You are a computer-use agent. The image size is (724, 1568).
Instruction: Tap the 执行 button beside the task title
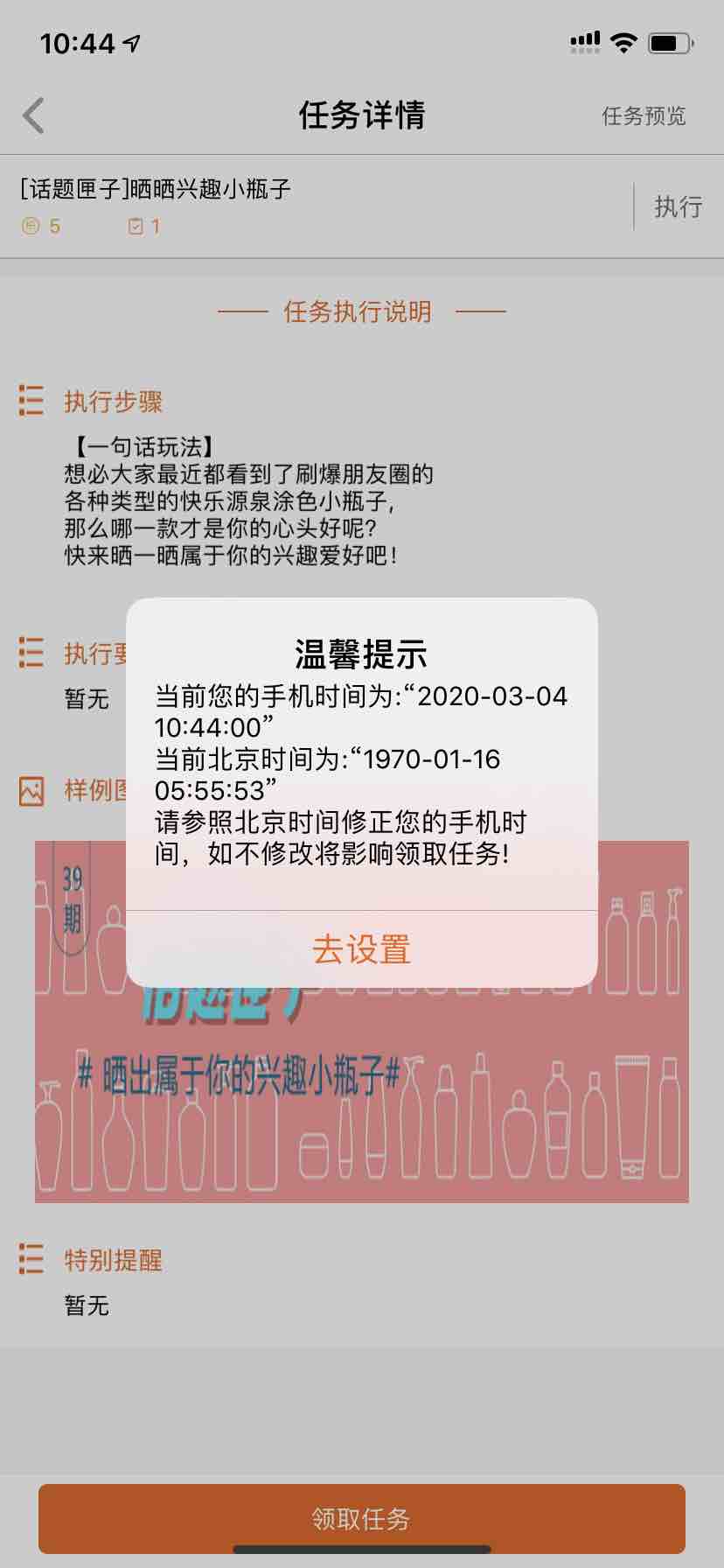click(678, 206)
